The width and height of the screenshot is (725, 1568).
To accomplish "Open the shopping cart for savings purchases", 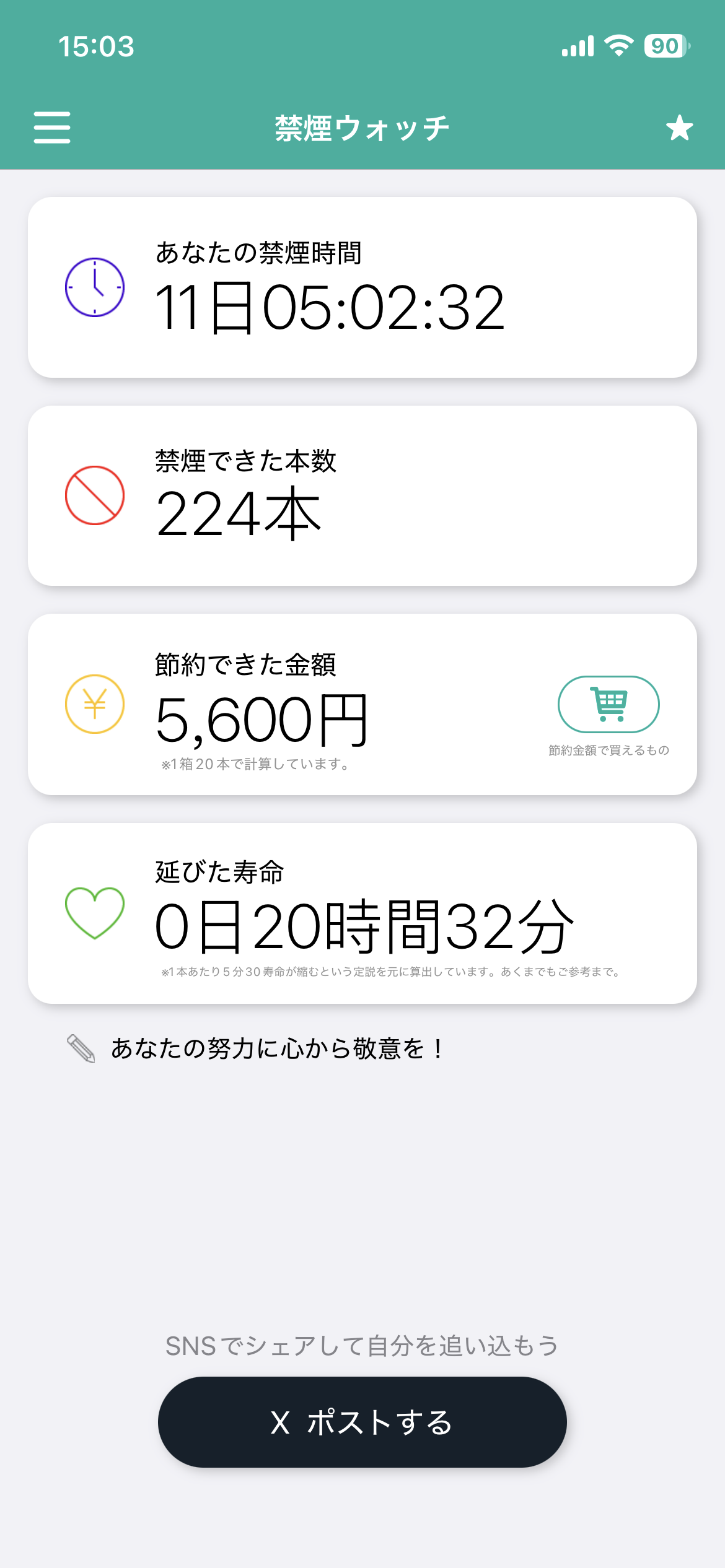I will pos(609,705).
